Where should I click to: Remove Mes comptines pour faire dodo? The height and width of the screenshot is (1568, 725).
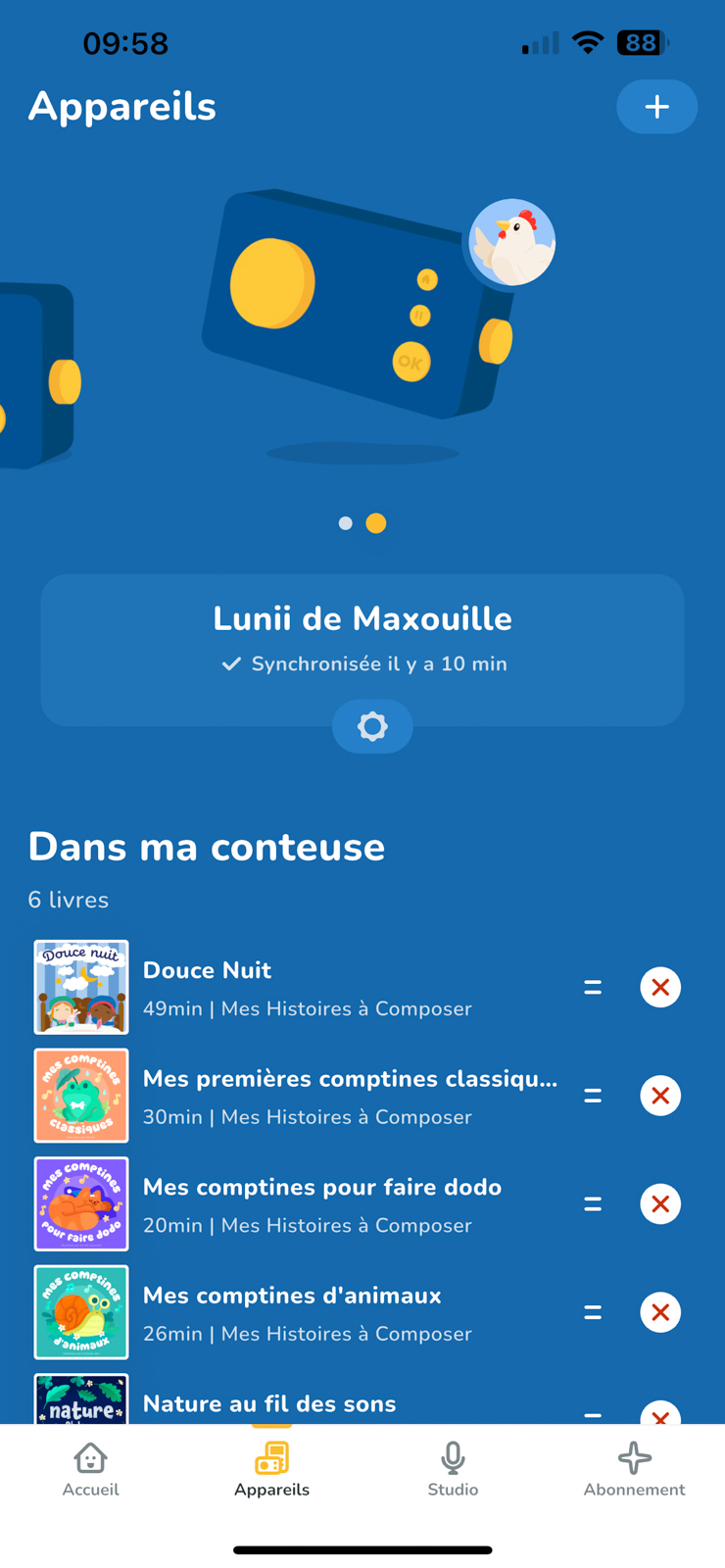(x=660, y=1204)
